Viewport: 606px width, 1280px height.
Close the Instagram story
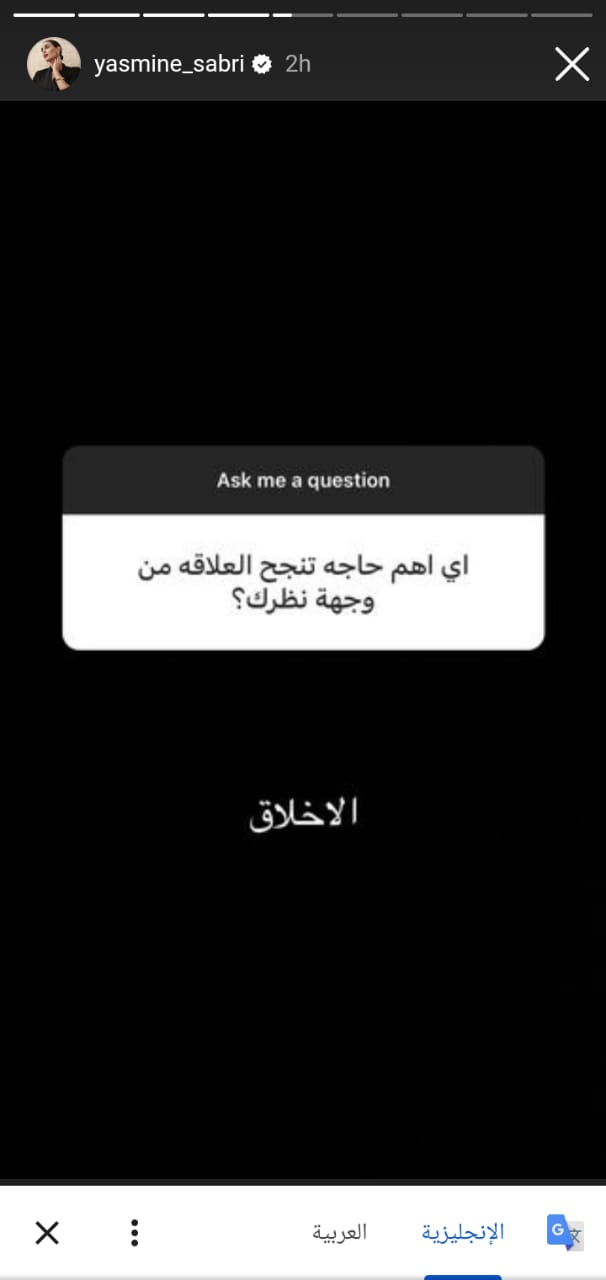[x=572, y=64]
